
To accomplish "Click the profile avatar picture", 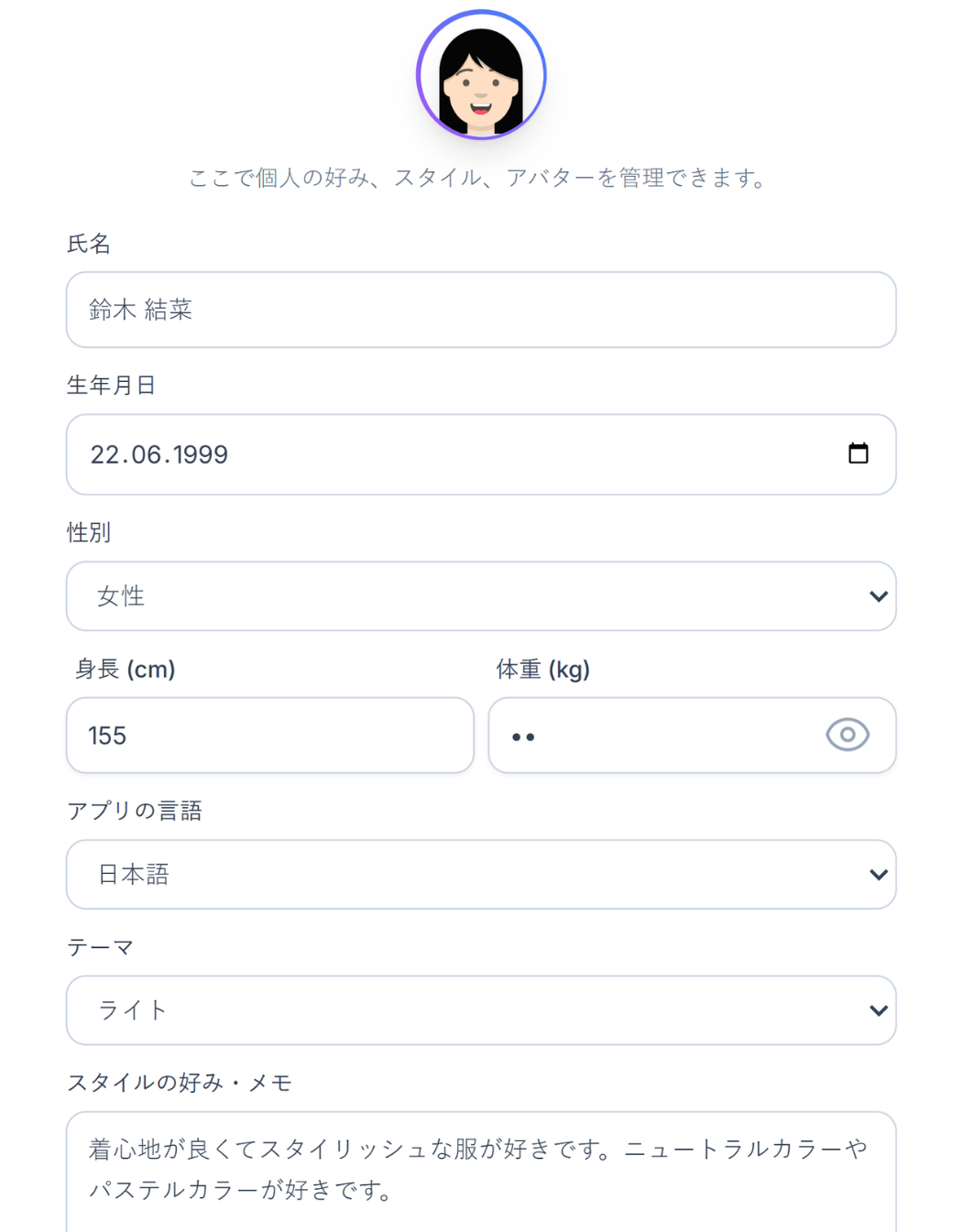I will [481, 75].
